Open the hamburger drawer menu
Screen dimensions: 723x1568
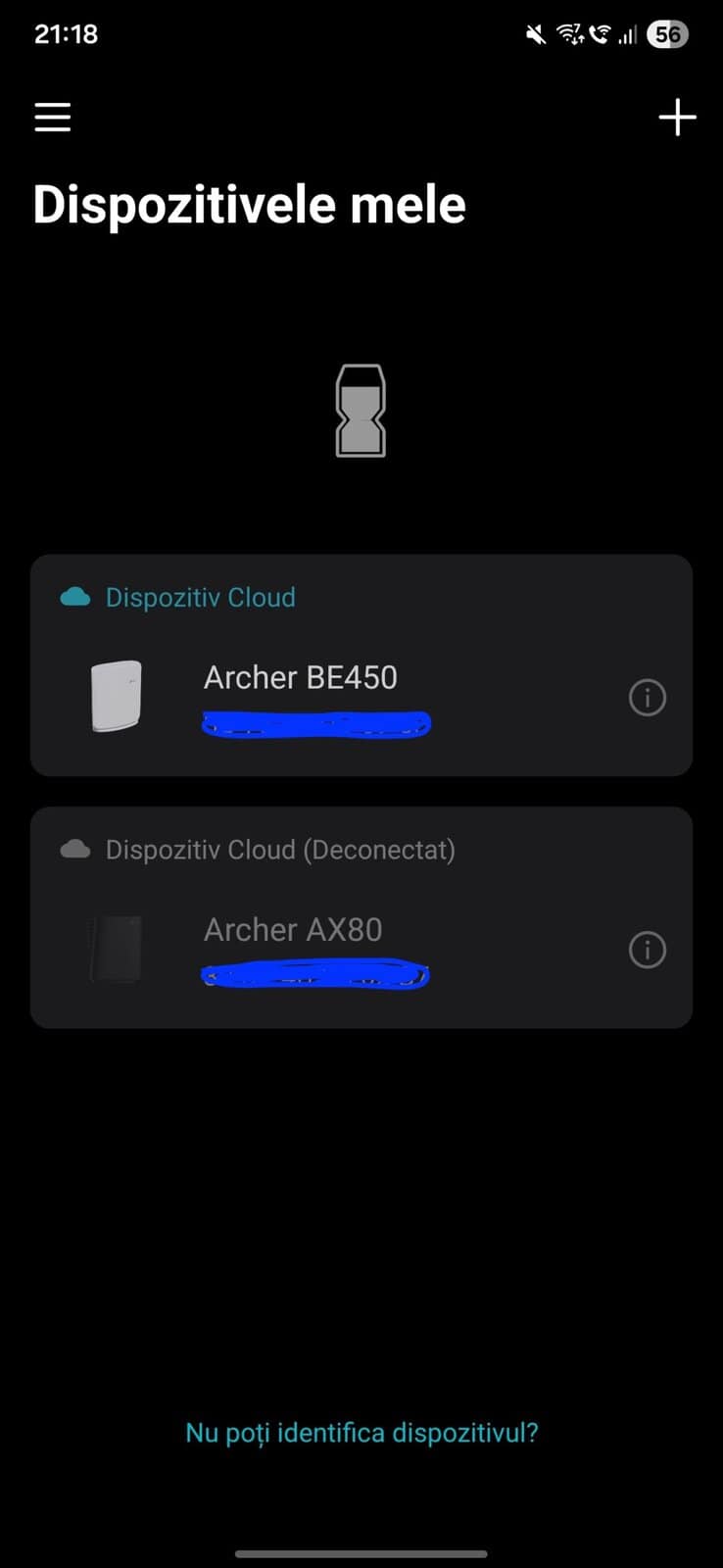pyautogui.click(x=53, y=118)
